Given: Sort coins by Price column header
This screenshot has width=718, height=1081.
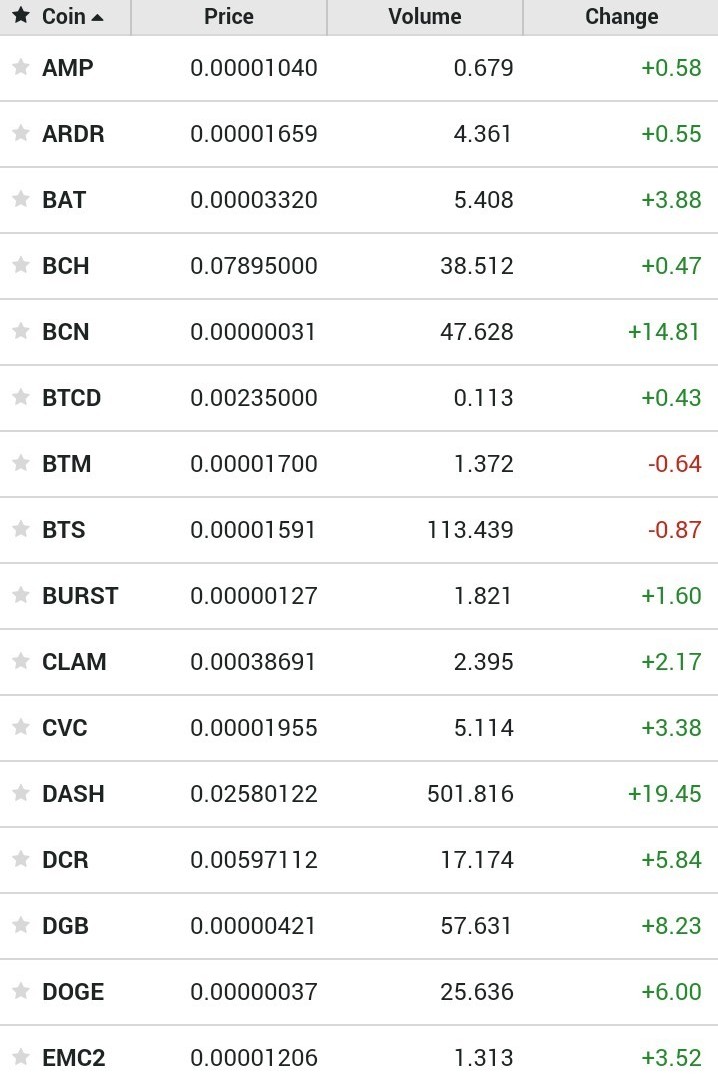Looking at the screenshot, I should point(229,17).
